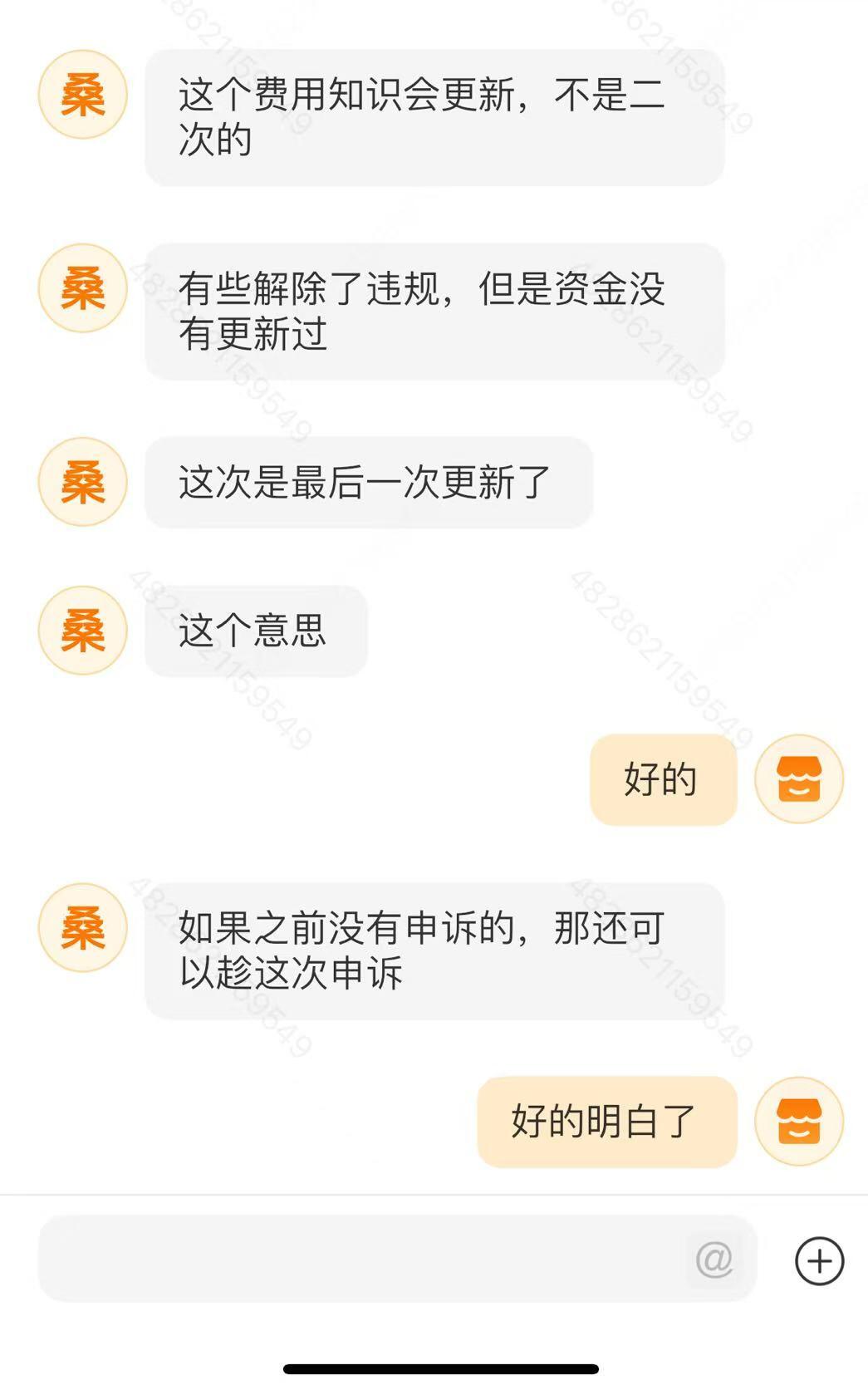This screenshot has width=868, height=1385.
Task: Tap the shop avatar beside '好的明白了'
Action: tap(798, 1121)
